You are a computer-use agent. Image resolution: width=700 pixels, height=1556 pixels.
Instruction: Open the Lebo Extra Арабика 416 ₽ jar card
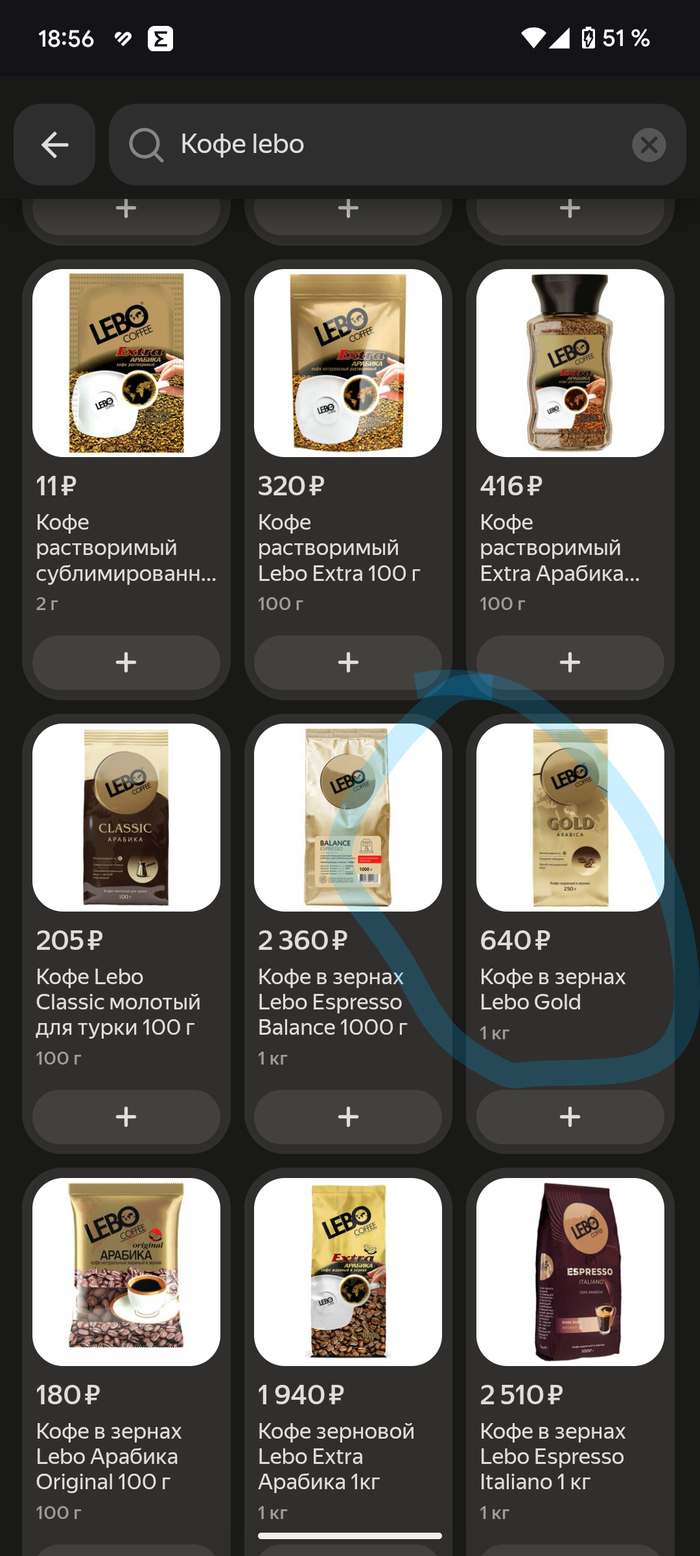click(570, 363)
